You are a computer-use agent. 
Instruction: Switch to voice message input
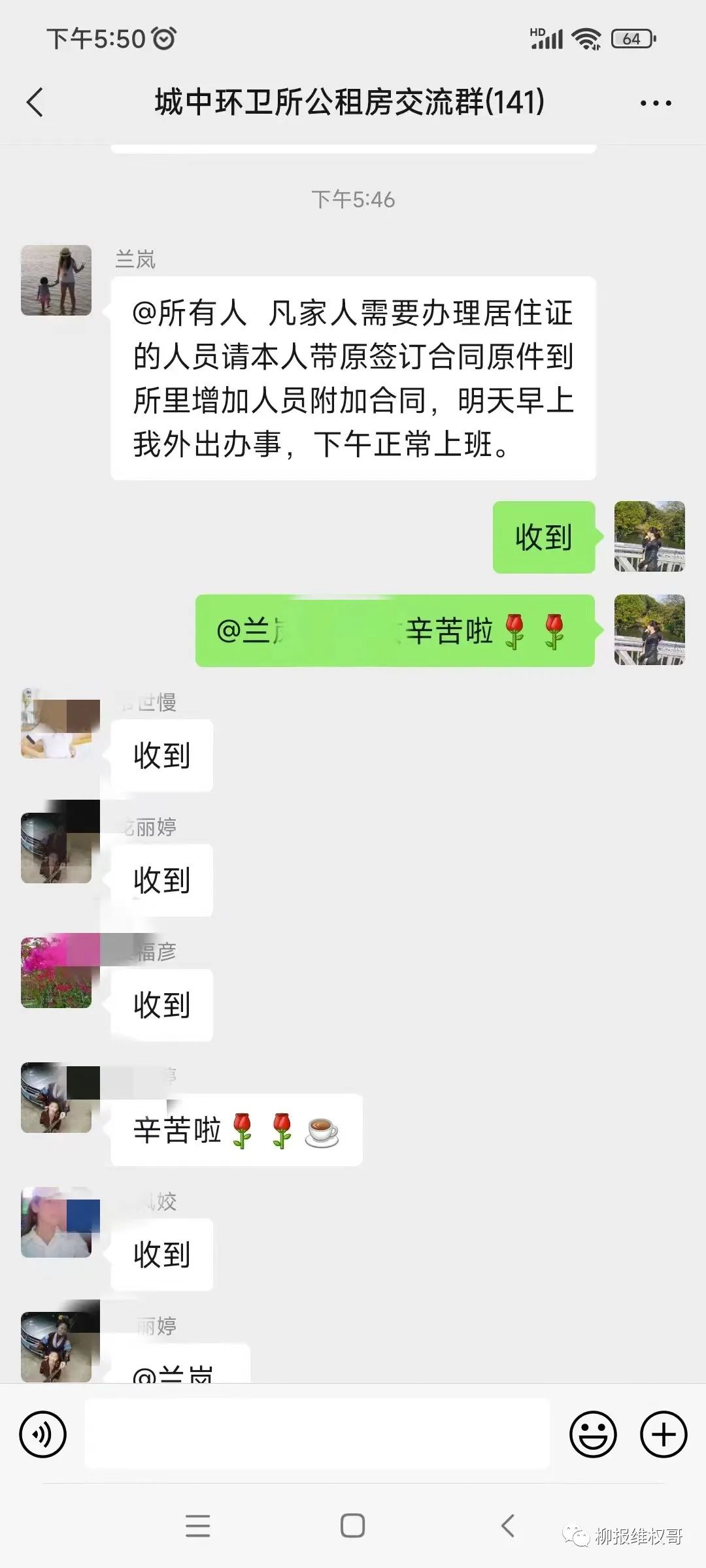pyautogui.click(x=43, y=1435)
